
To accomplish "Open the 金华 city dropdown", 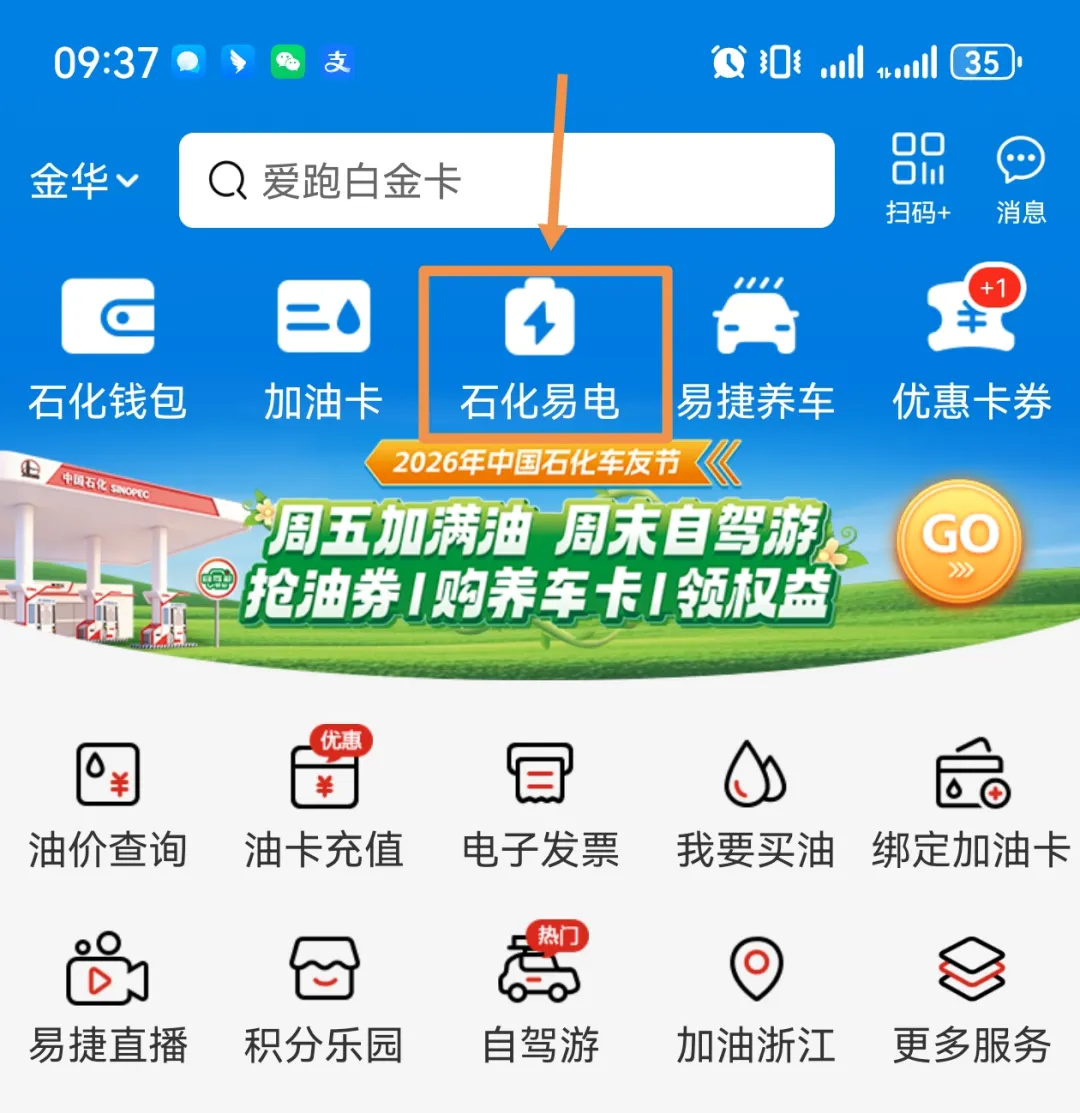I will [x=84, y=182].
